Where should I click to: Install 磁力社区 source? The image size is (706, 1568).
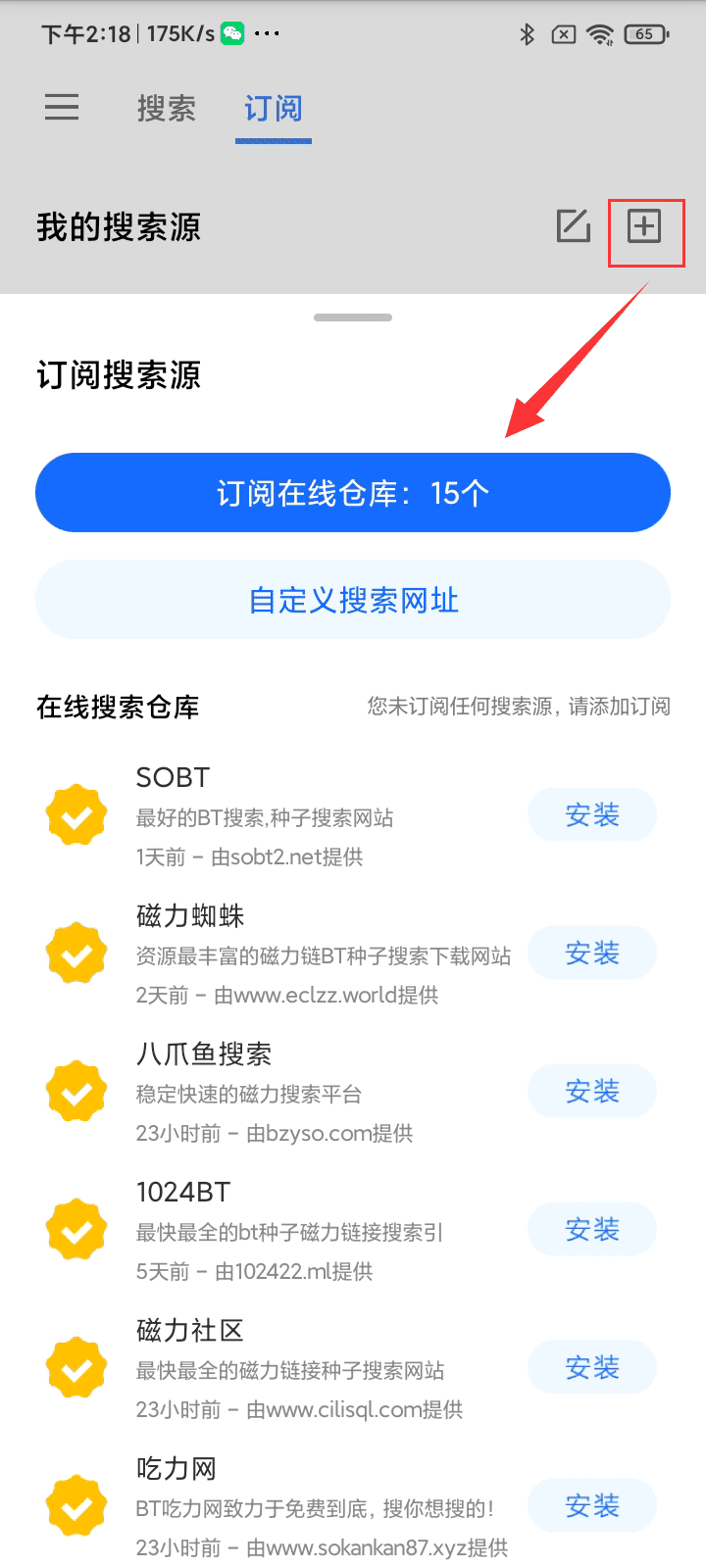592,1367
